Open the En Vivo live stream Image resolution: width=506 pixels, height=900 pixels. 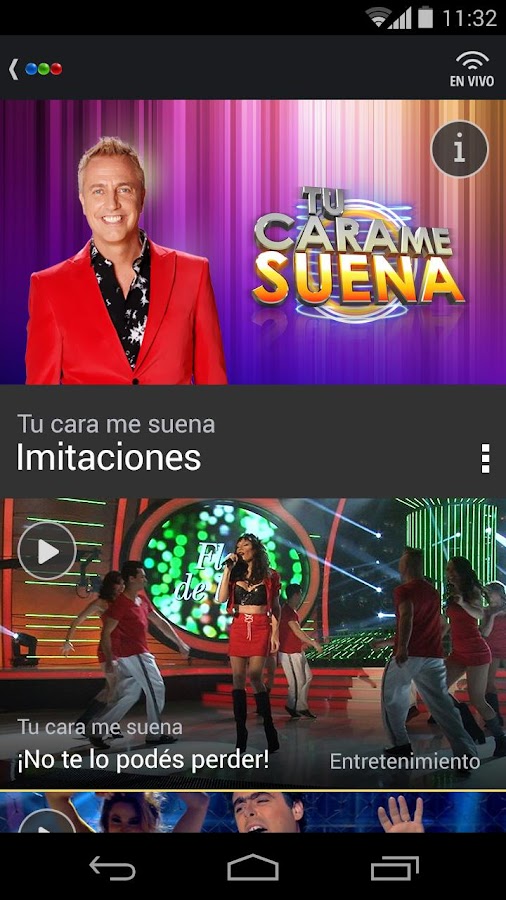[x=472, y=69]
